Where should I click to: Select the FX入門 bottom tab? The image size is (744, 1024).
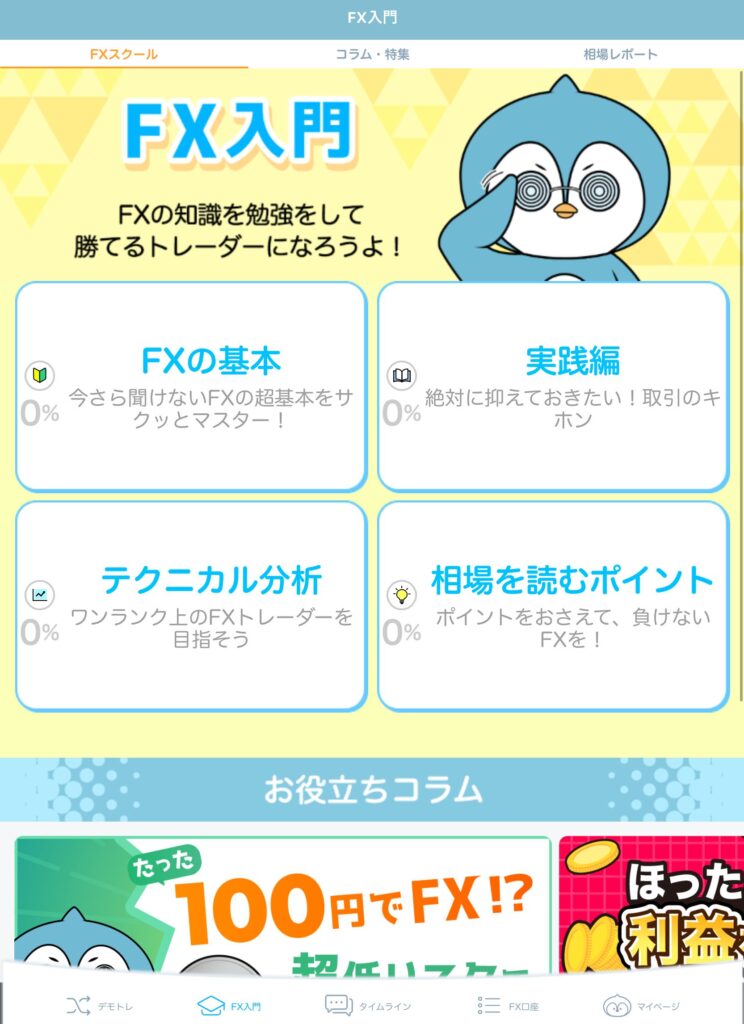[230, 1005]
